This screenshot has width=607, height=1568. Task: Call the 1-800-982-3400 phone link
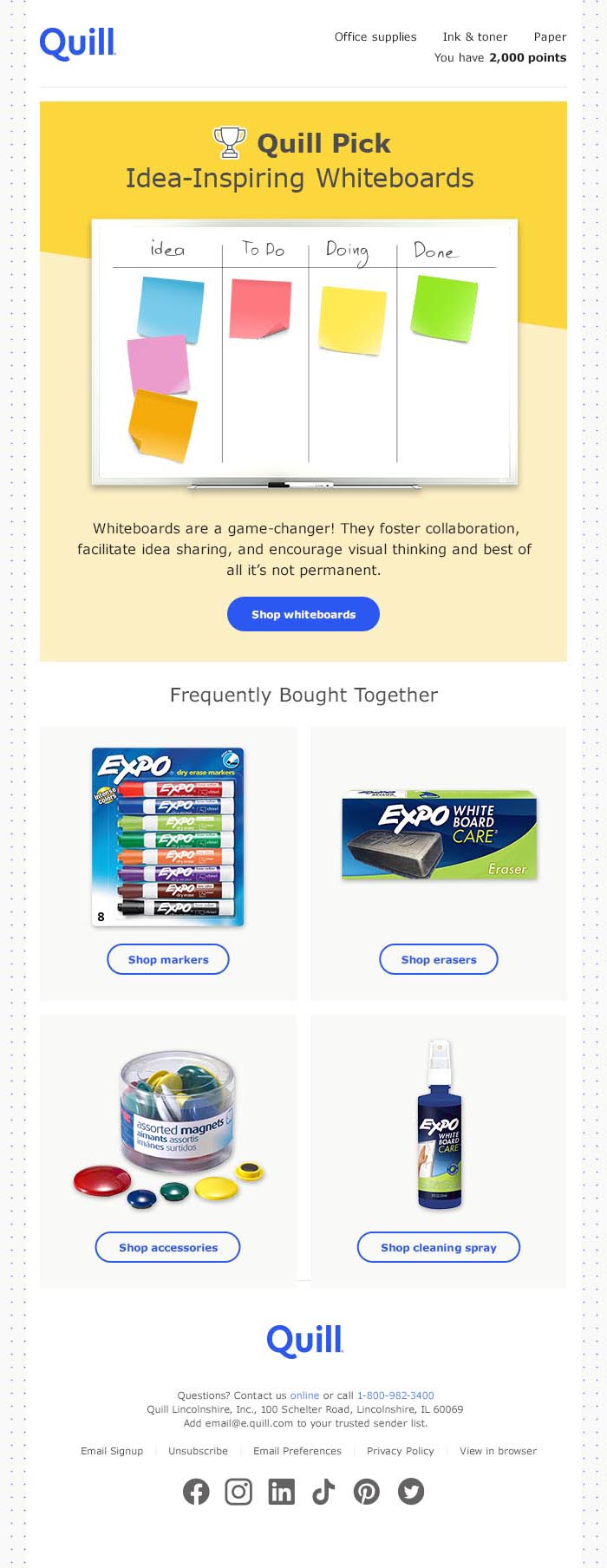(395, 1395)
